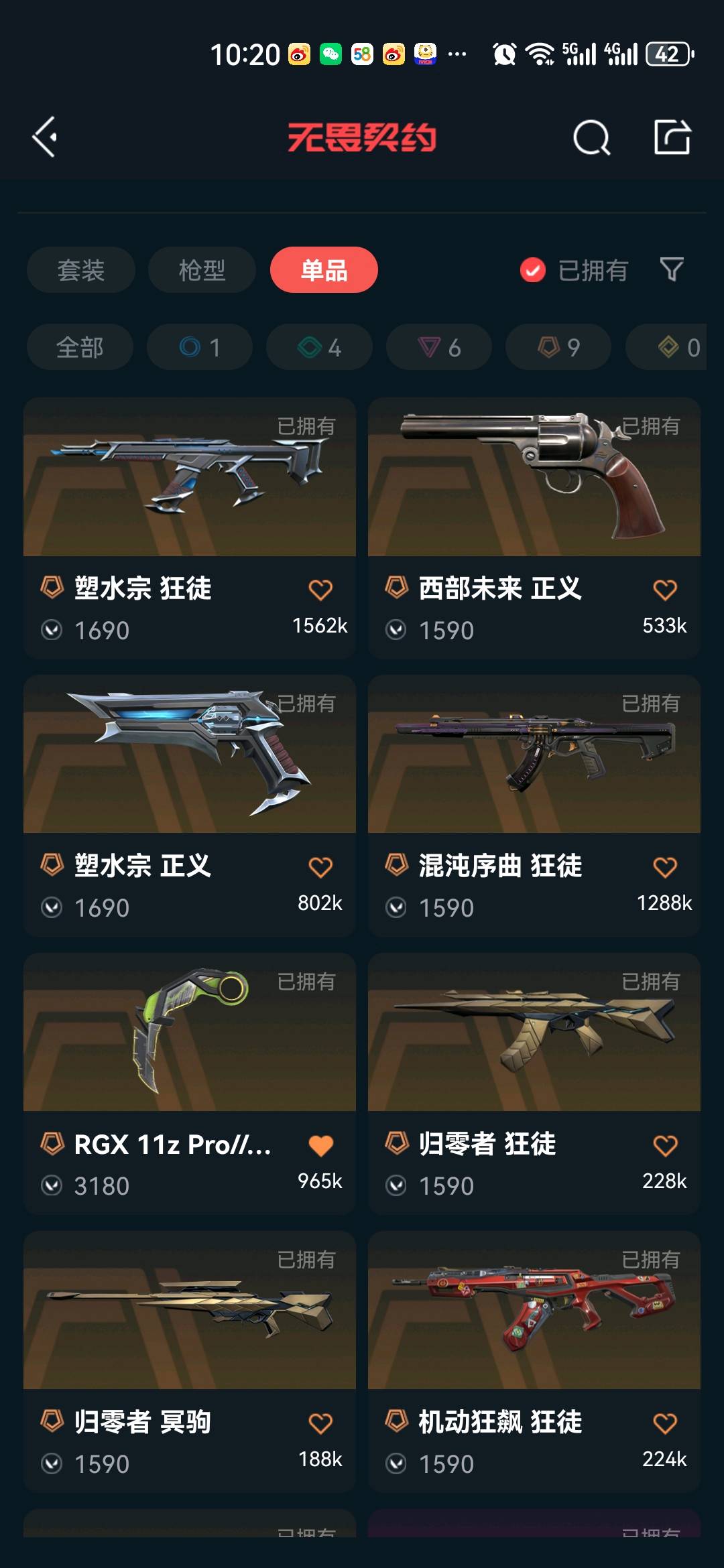
Task: Unlike the RGX 11z Pro skin
Action: (x=320, y=1145)
